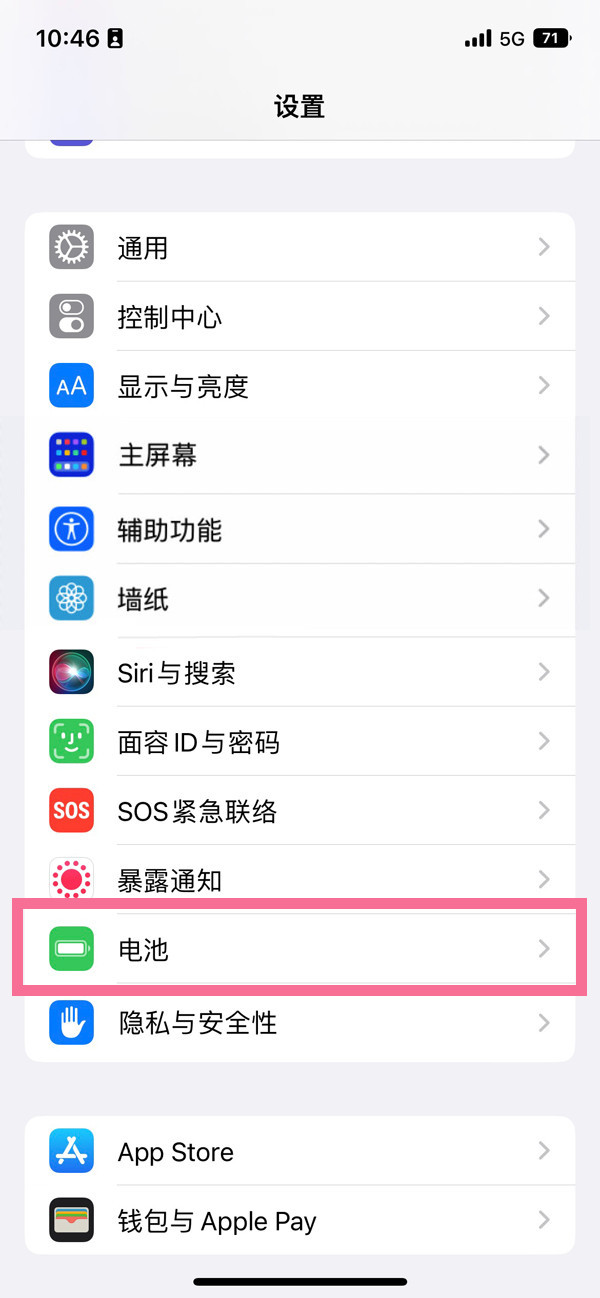
Task: Open 暴露通知 settings row
Action: [300, 880]
